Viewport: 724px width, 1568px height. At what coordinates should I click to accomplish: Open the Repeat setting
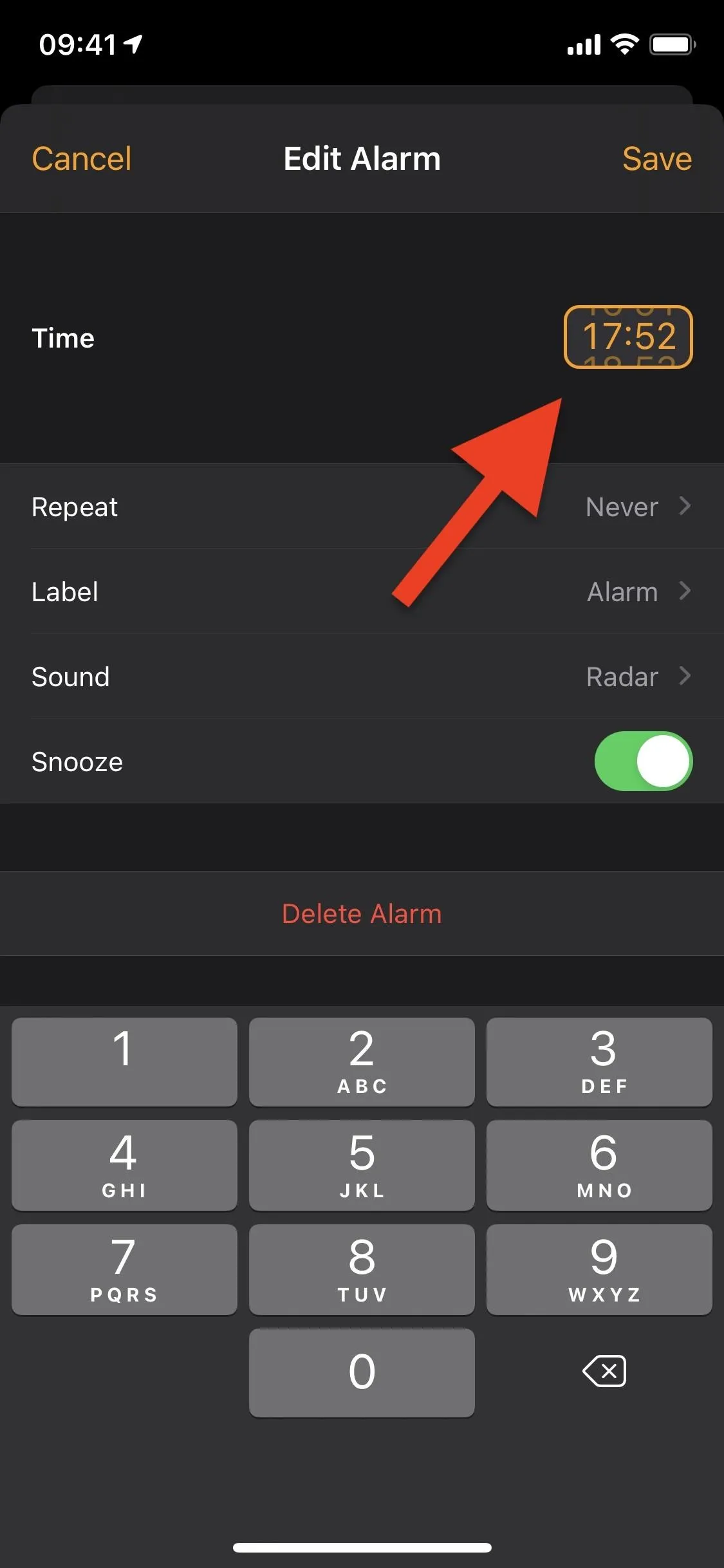362,507
